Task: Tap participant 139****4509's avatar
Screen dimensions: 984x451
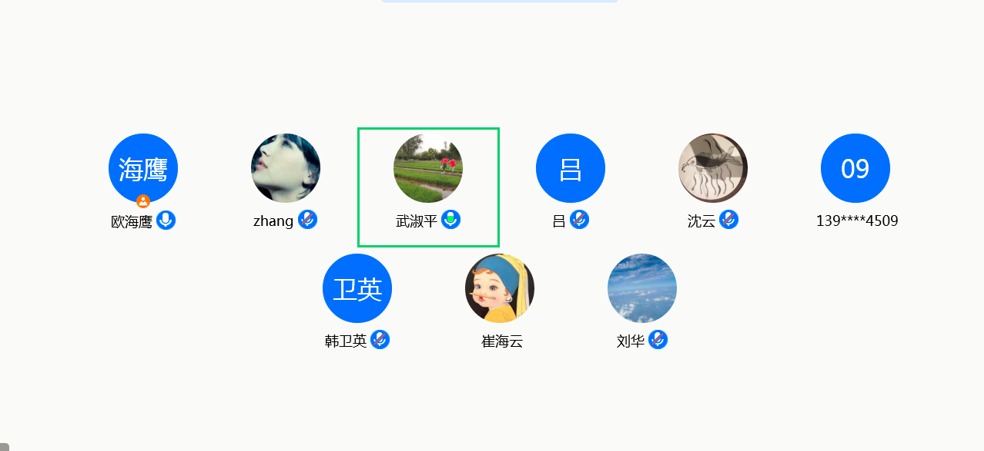Action: click(x=855, y=168)
